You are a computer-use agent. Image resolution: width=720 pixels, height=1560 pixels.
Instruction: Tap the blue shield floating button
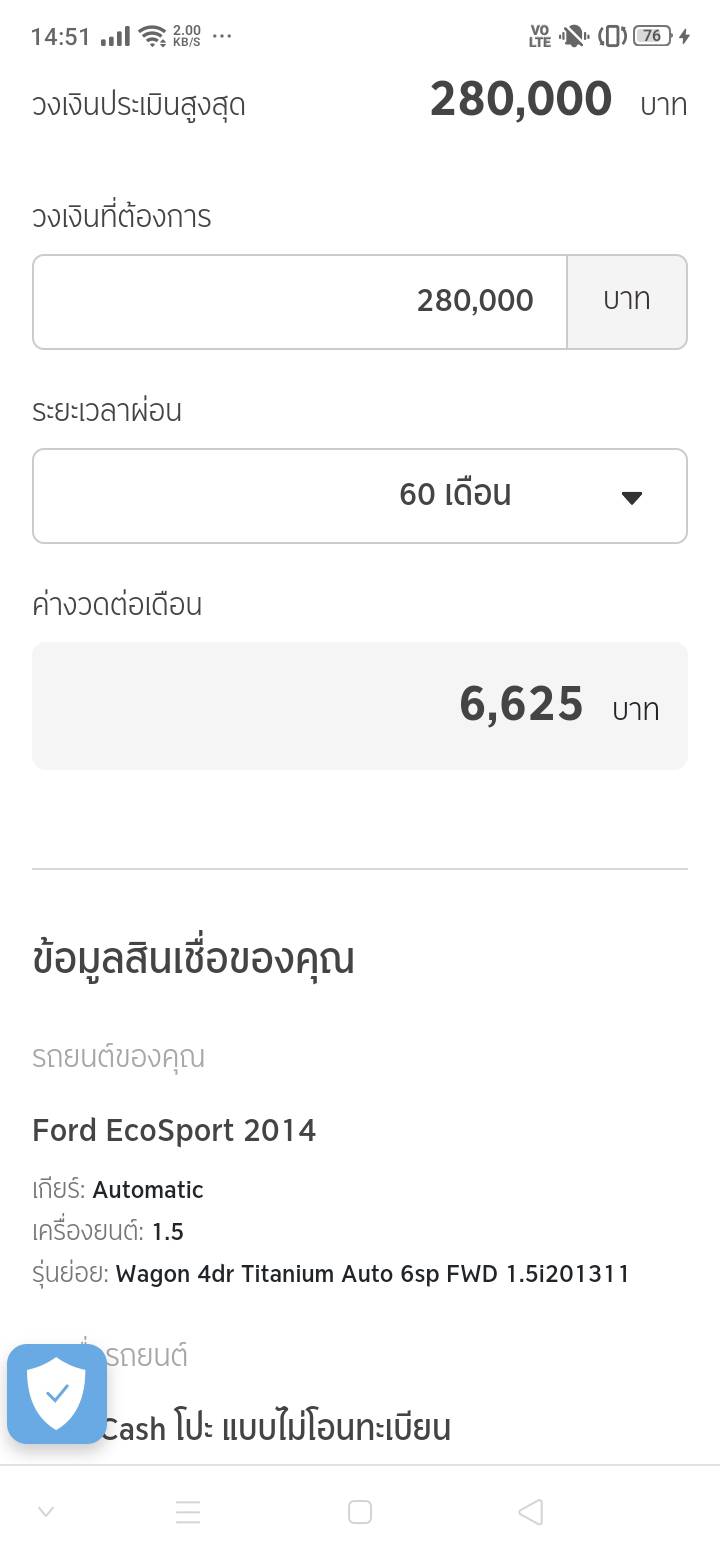pyautogui.click(x=57, y=1393)
